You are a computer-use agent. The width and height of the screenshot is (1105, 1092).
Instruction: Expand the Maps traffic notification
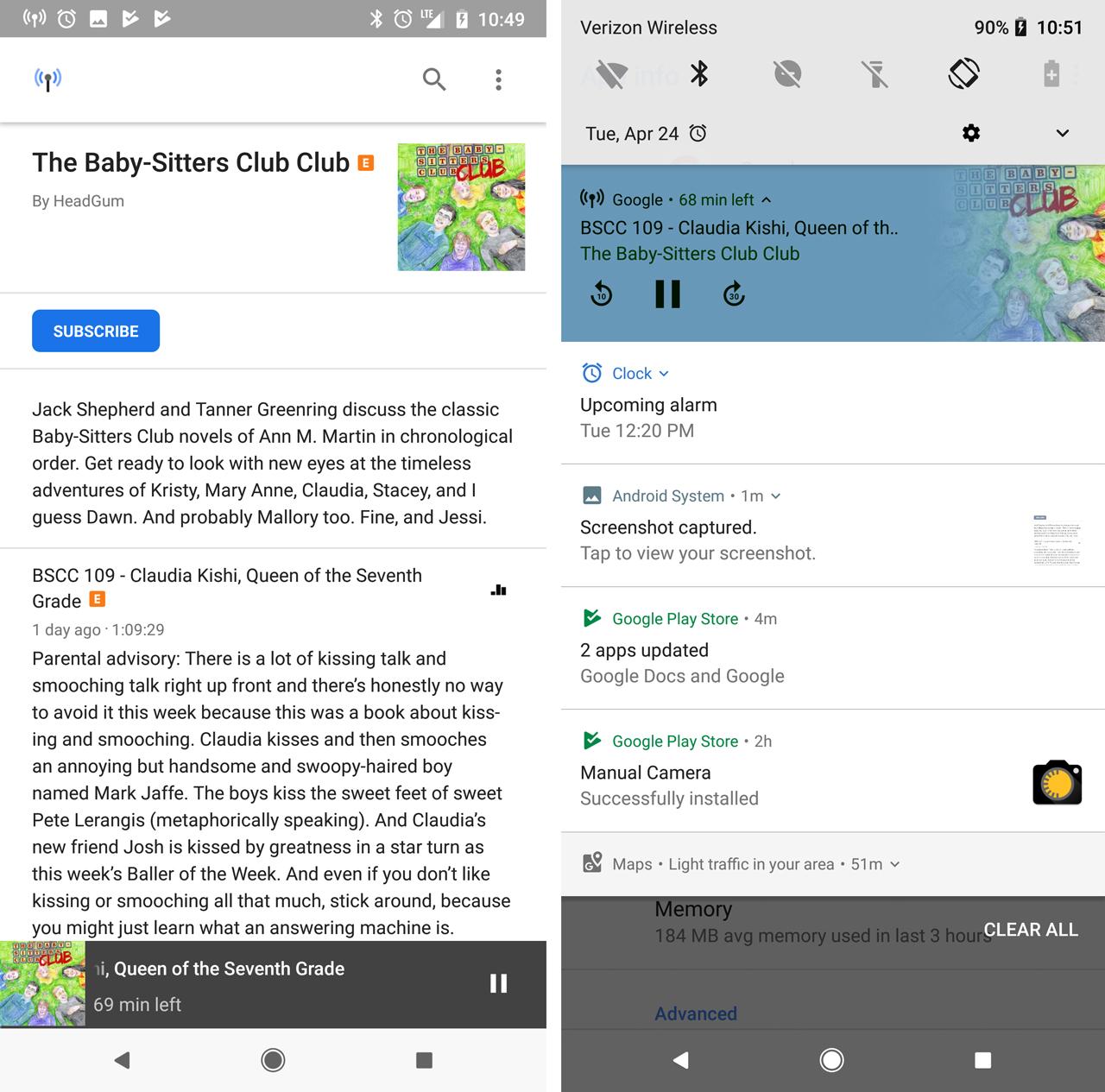click(895, 864)
